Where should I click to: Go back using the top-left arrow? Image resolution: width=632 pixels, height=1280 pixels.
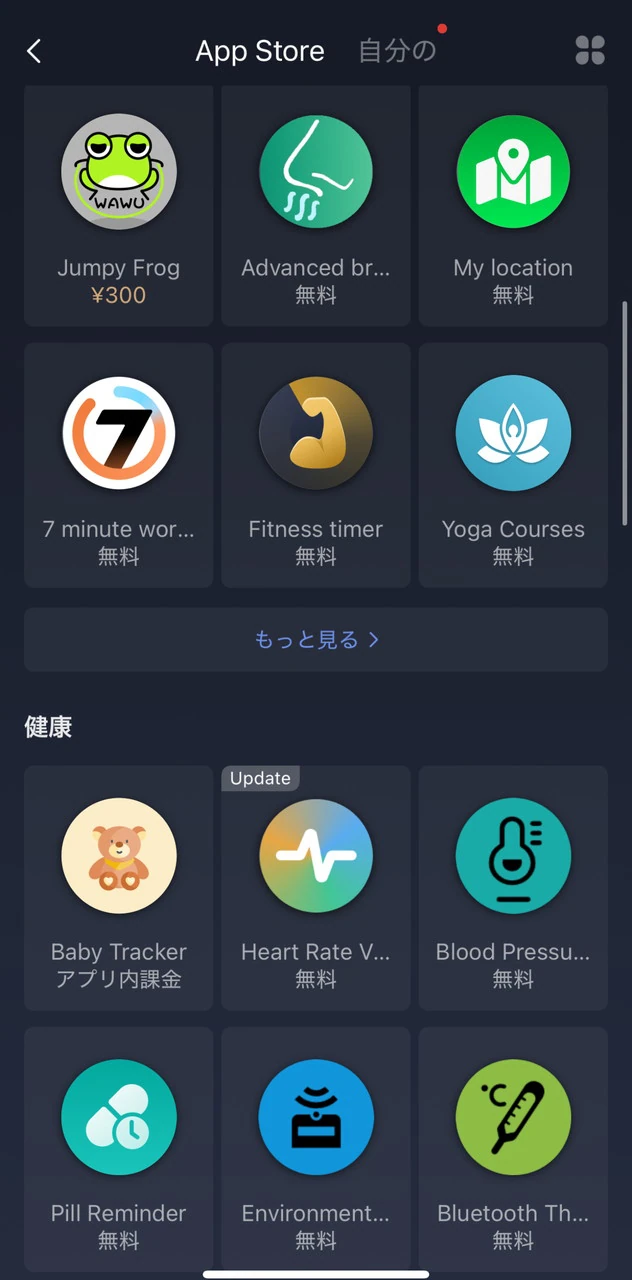(x=34, y=51)
